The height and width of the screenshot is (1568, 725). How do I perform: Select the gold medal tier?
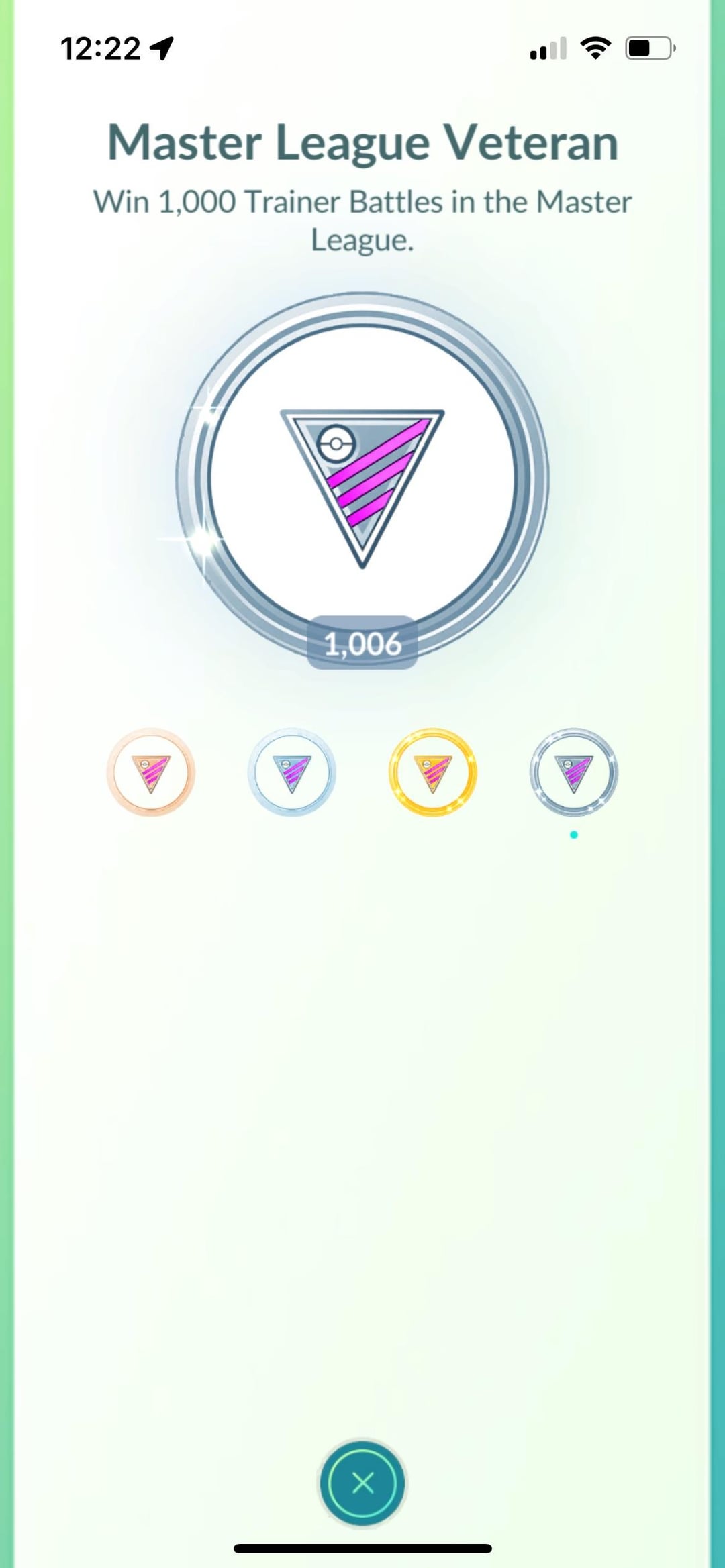coord(433,772)
